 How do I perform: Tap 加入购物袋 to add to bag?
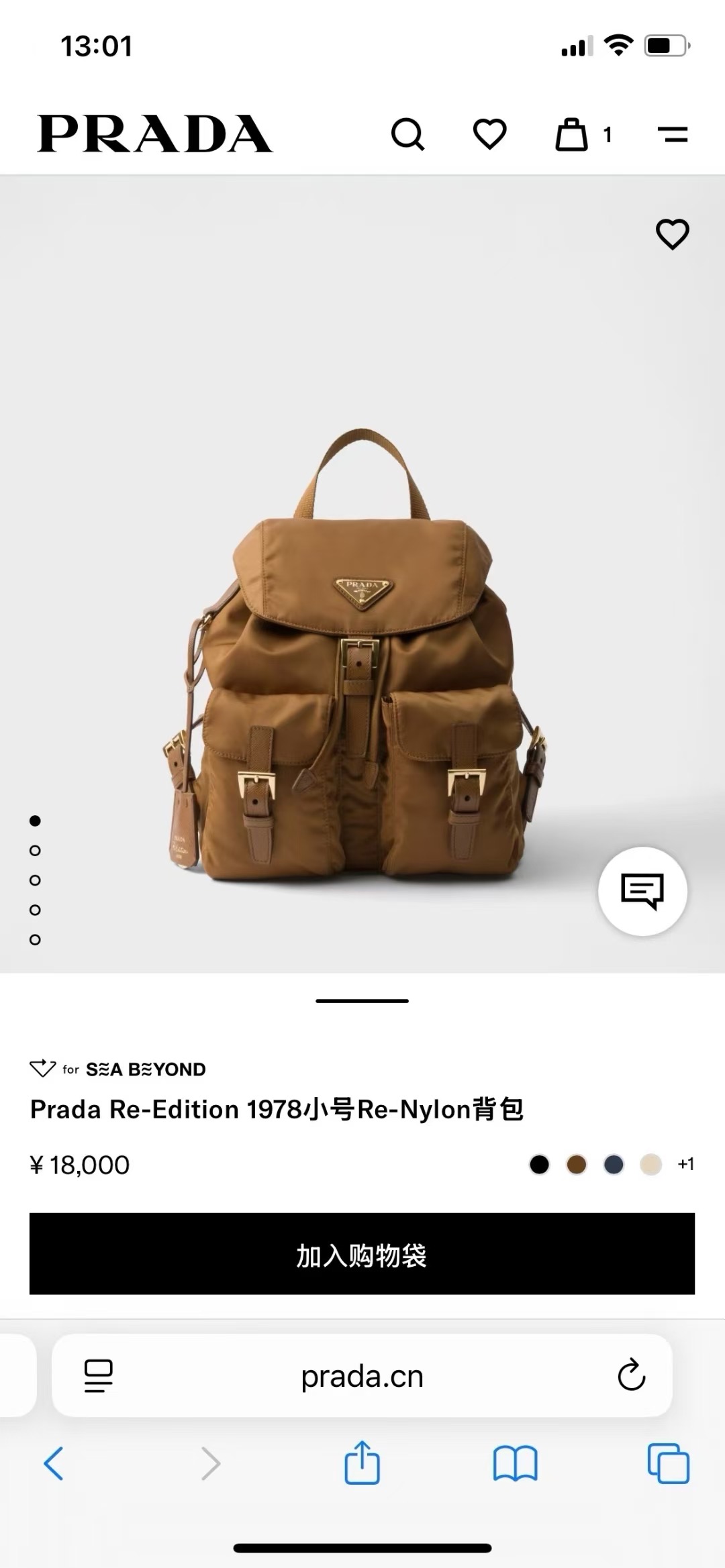click(x=362, y=1254)
